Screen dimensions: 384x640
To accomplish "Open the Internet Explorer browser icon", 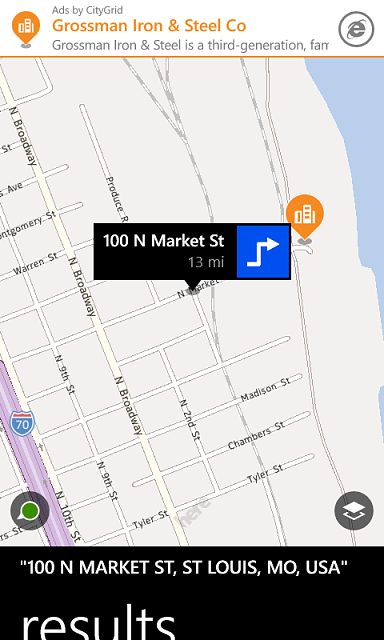I will click(x=356, y=29).
